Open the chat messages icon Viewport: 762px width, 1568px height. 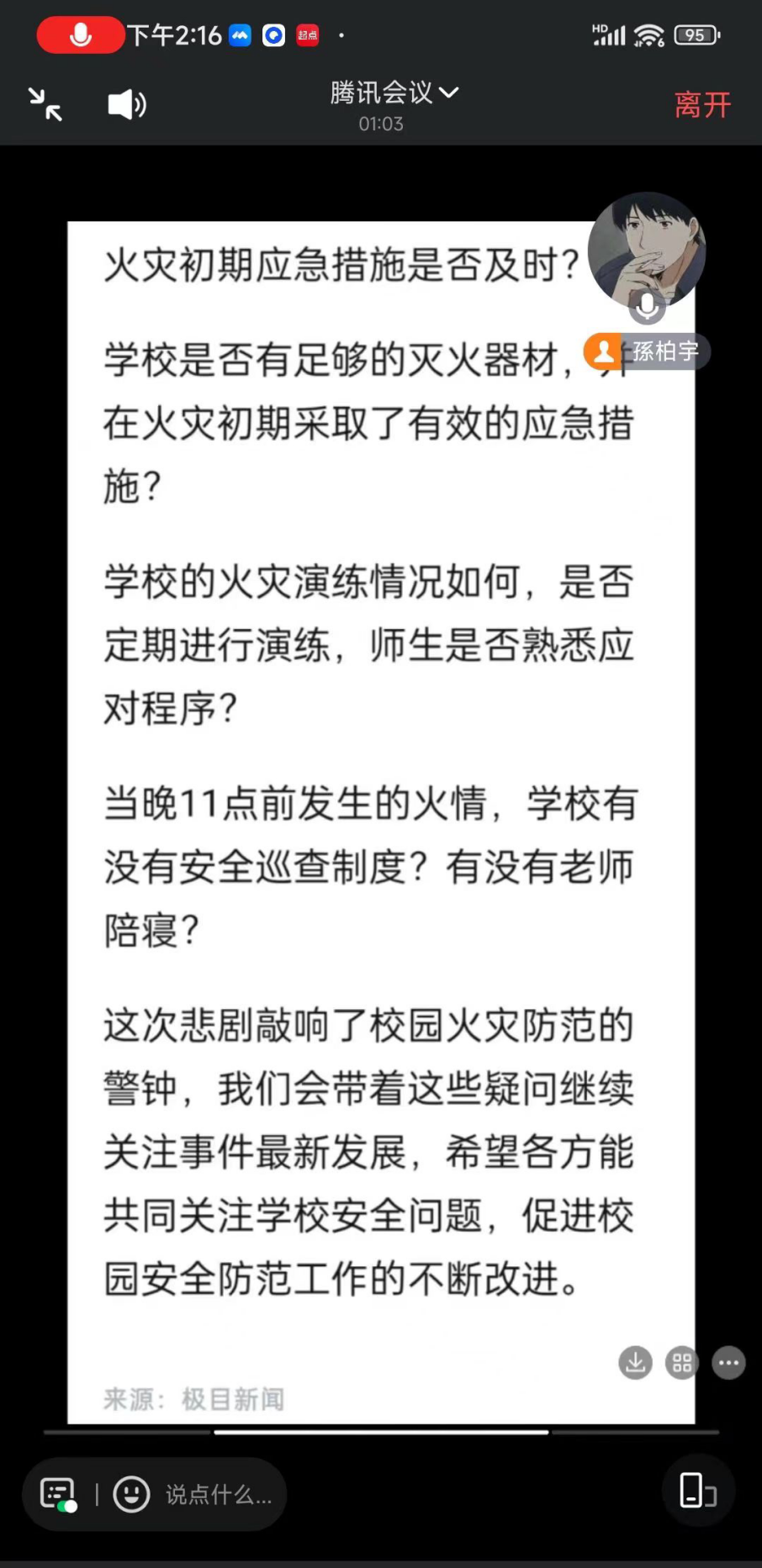tap(59, 1494)
